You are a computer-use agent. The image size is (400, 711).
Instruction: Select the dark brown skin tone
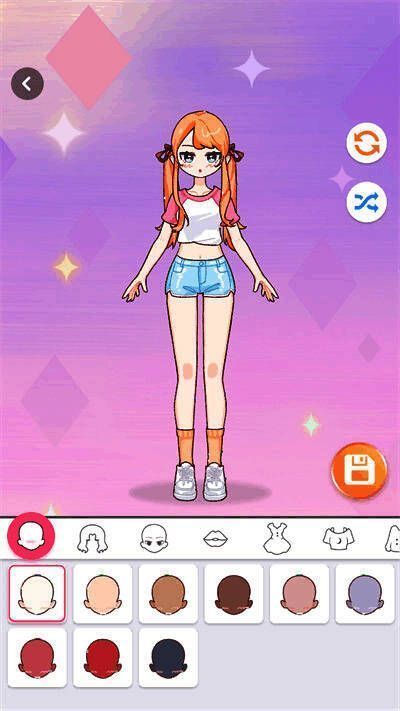point(234,594)
